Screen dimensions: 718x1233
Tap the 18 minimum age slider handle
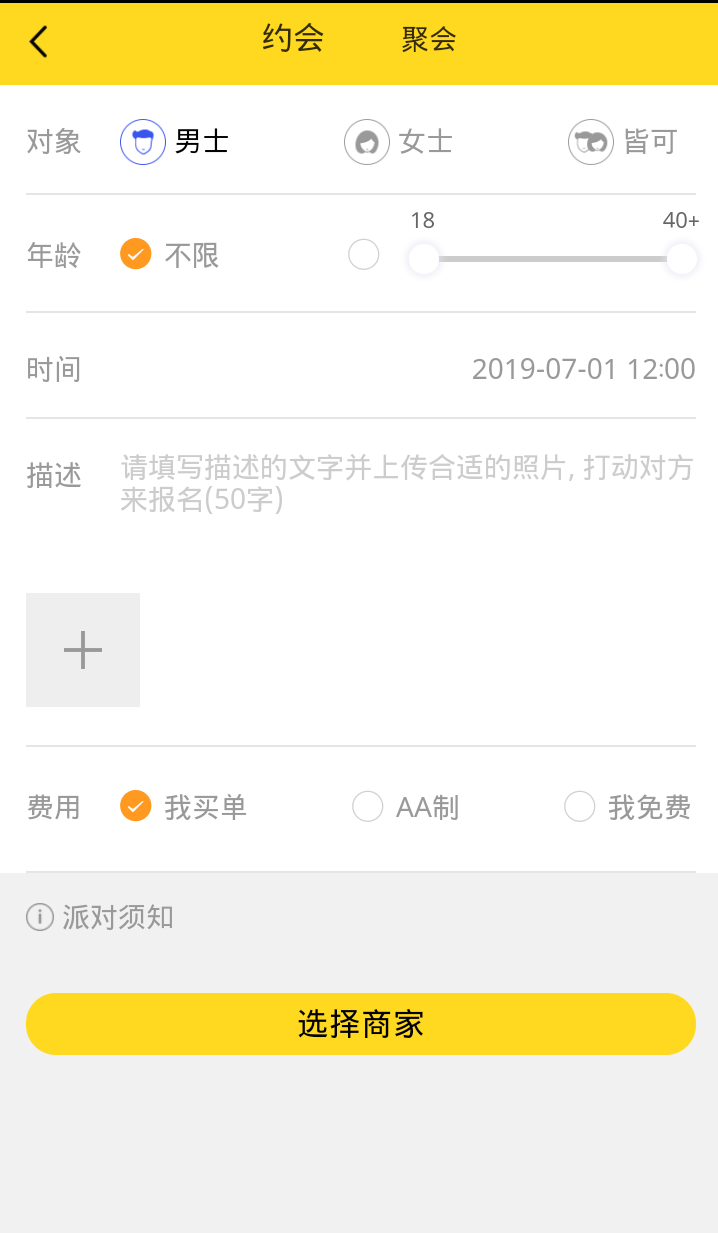[x=424, y=259]
